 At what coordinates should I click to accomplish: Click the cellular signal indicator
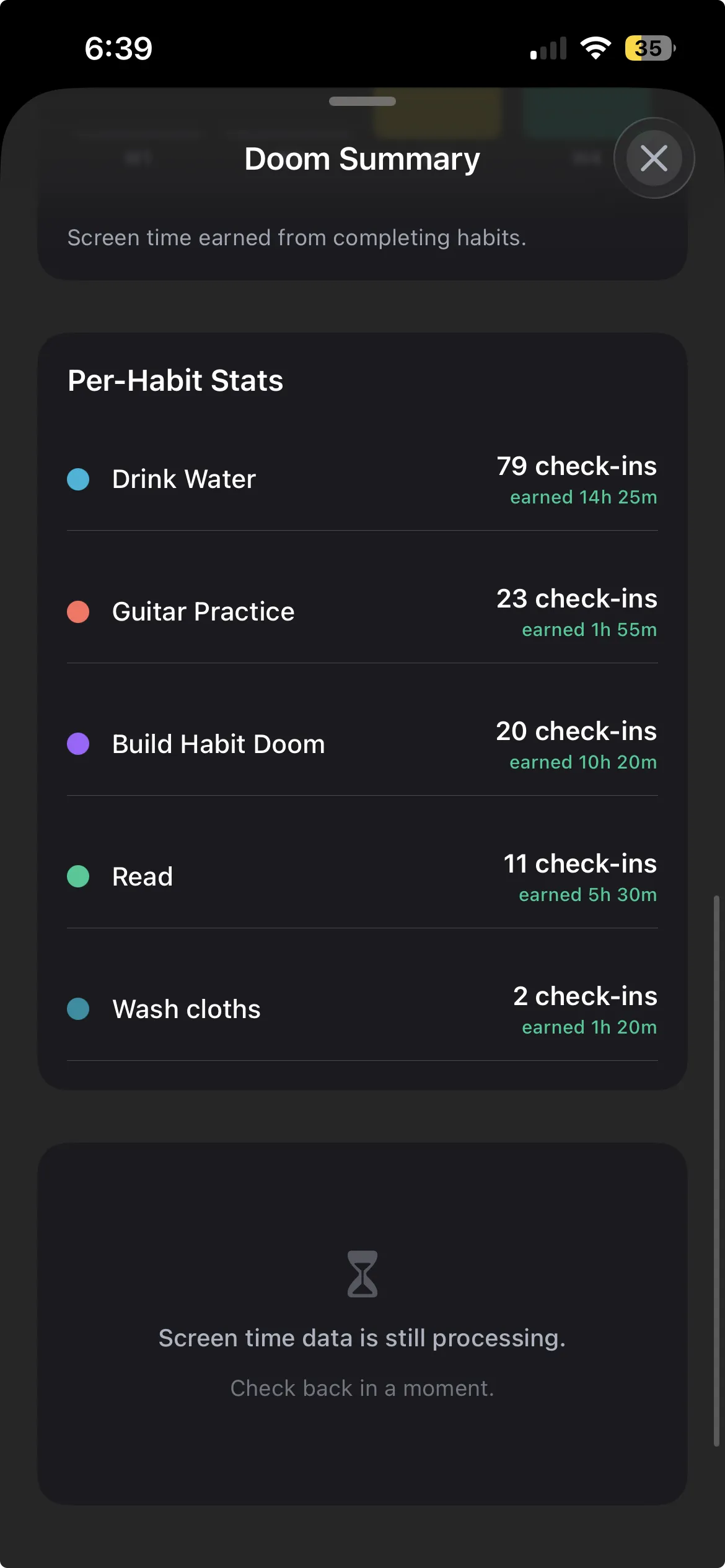click(548, 48)
